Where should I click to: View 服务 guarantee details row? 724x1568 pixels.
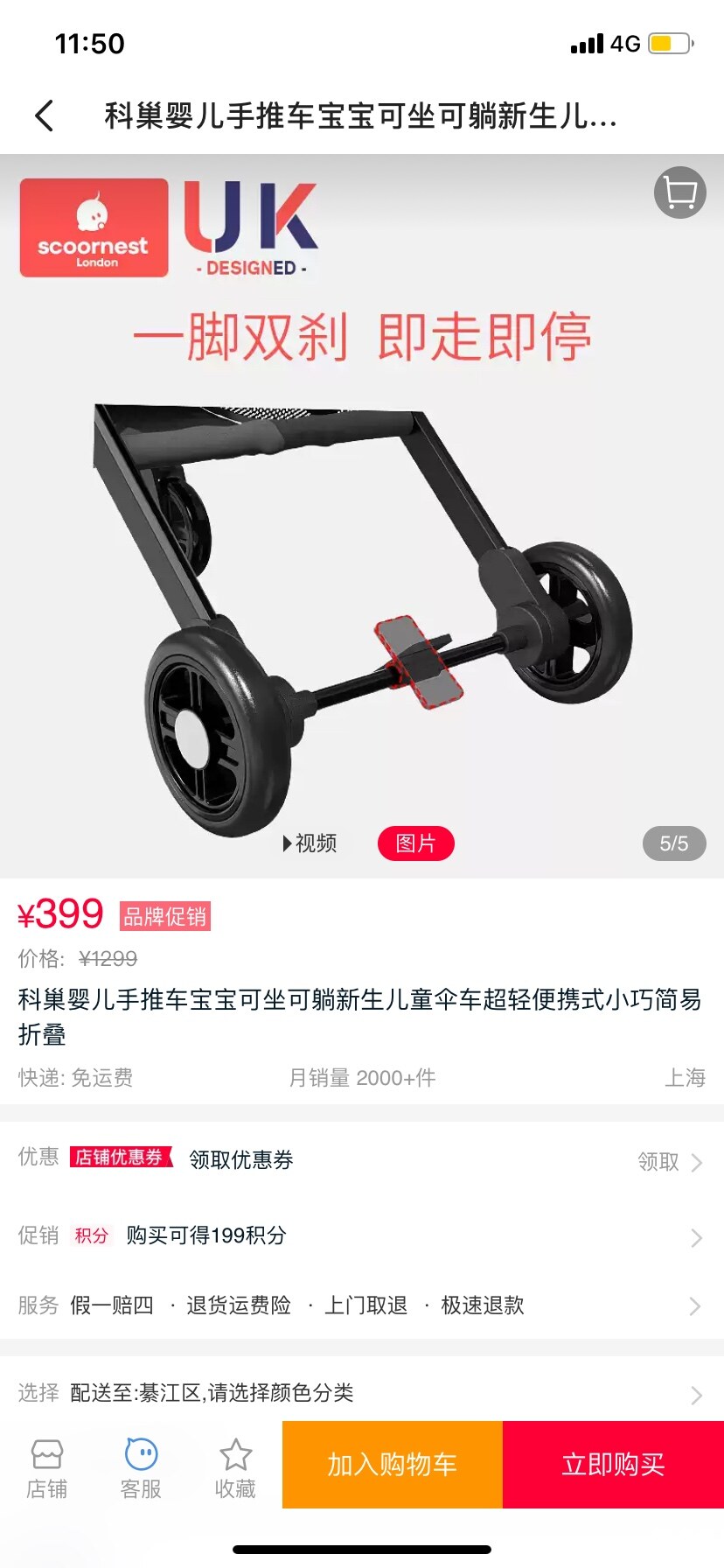362,1305
